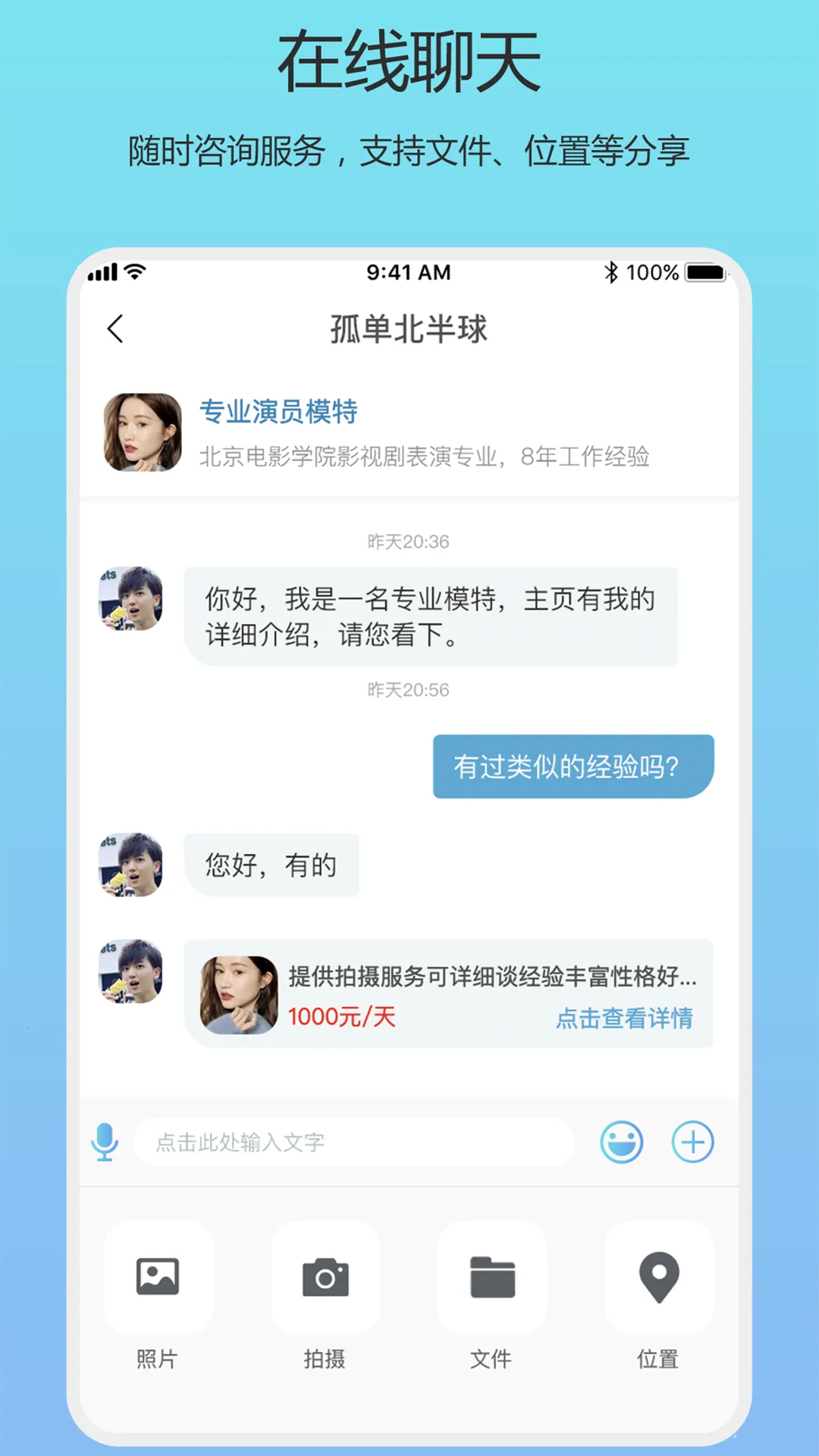Viewport: 819px width, 1456px height.
Task: Tap the 拍摄 camera icon to take photo
Action: [x=325, y=1278]
